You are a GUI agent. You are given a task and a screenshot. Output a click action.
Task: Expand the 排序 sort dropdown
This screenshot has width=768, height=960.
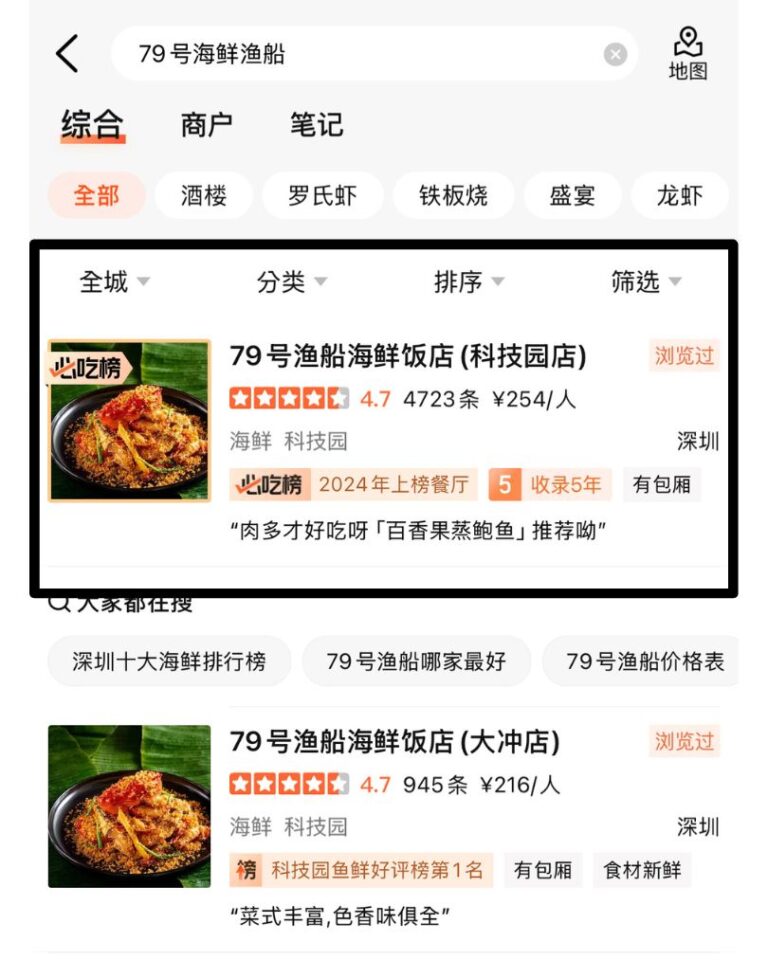pyautogui.click(x=465, y=282)
